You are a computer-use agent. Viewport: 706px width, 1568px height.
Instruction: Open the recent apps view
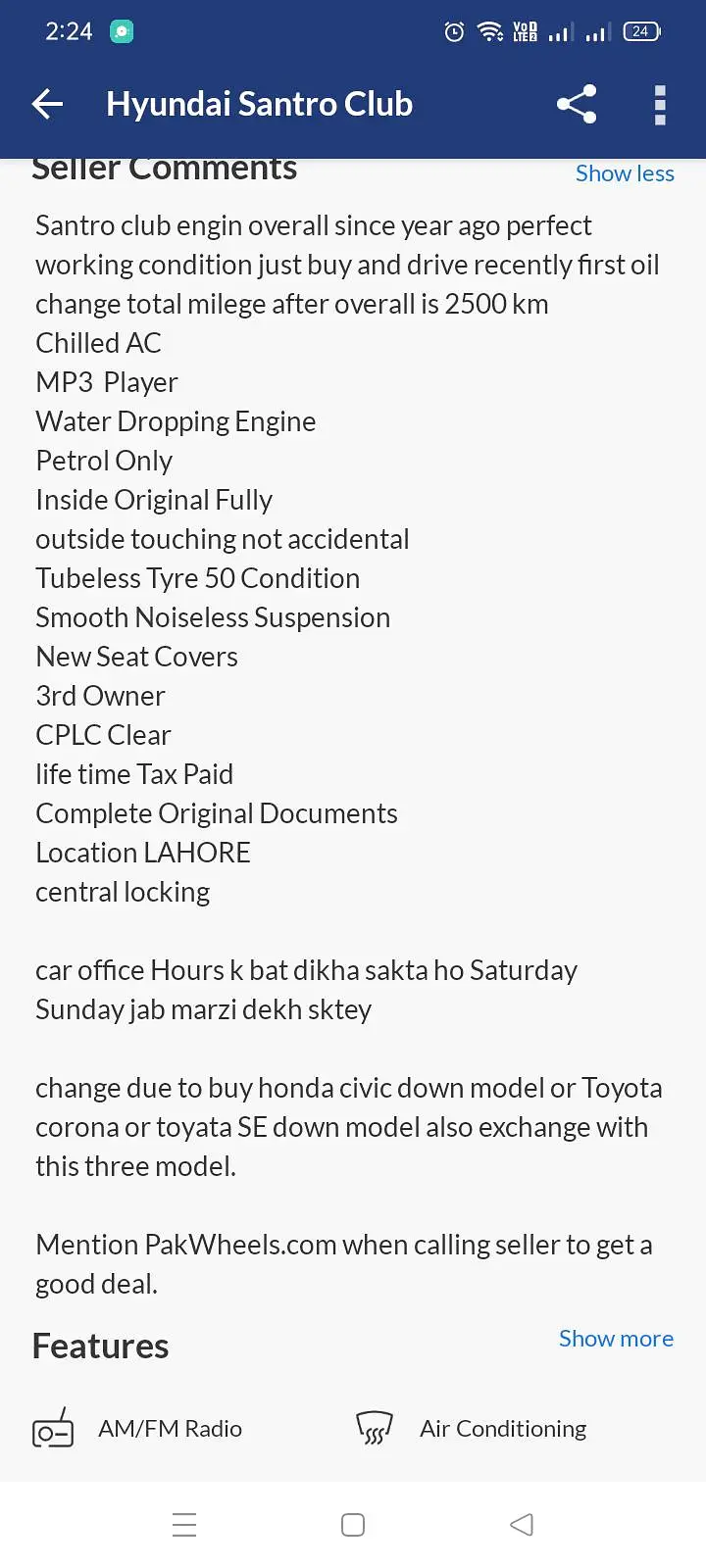coord(184,1525)
